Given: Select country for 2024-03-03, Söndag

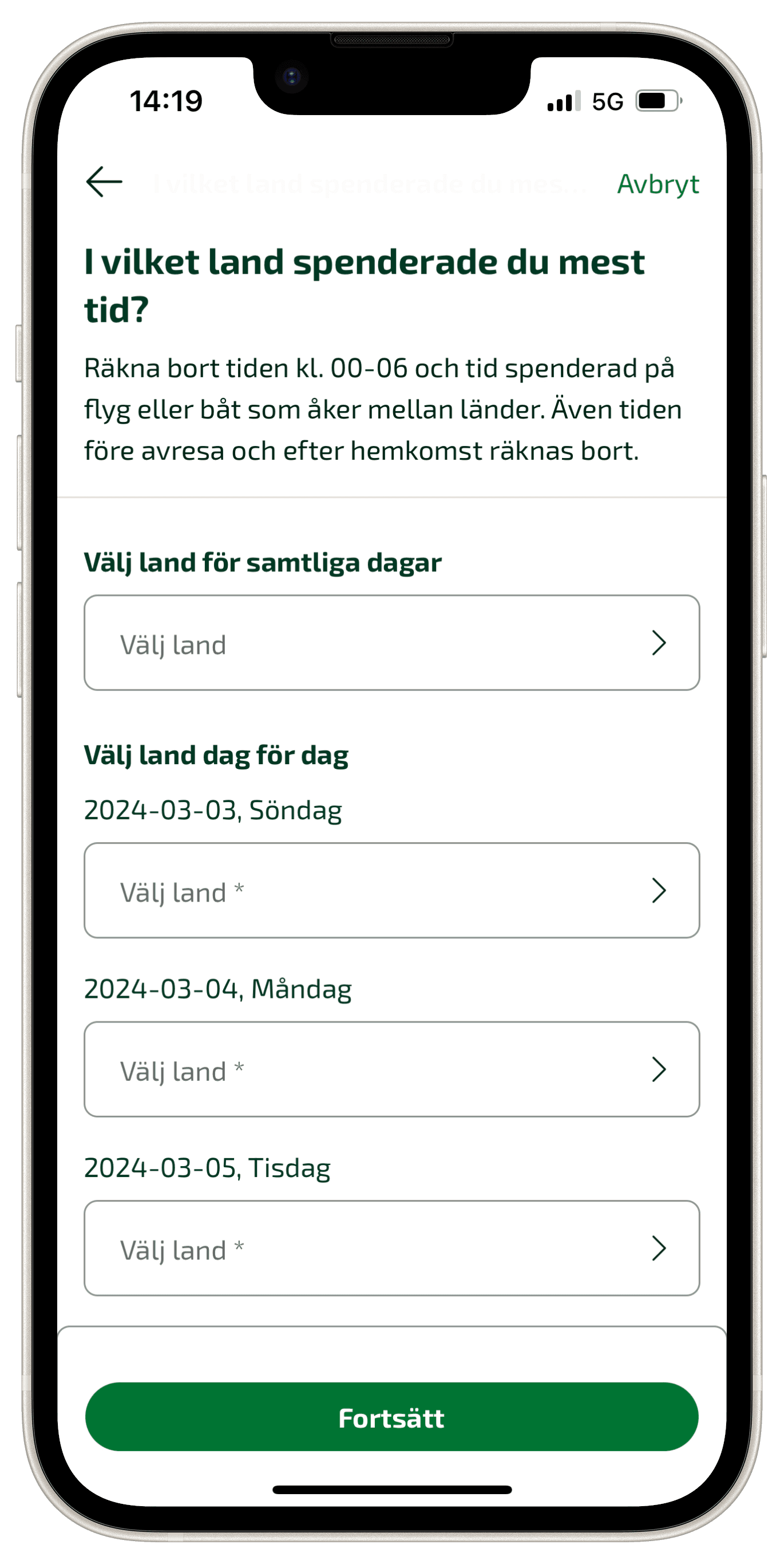Looking at the screenshot, I should pyautogui.click(x=391, y=890).
